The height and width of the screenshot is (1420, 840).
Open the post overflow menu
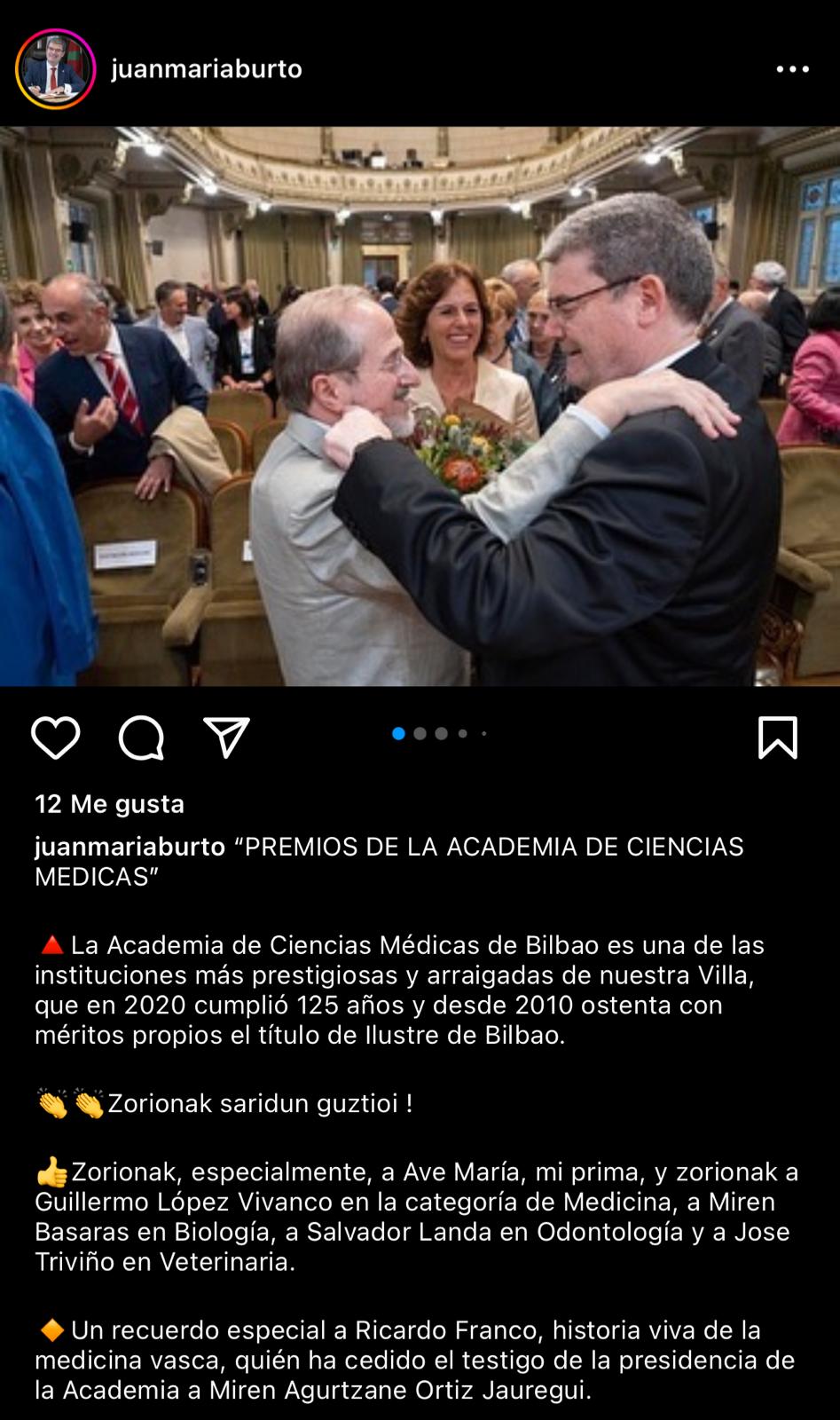[791, 69]
